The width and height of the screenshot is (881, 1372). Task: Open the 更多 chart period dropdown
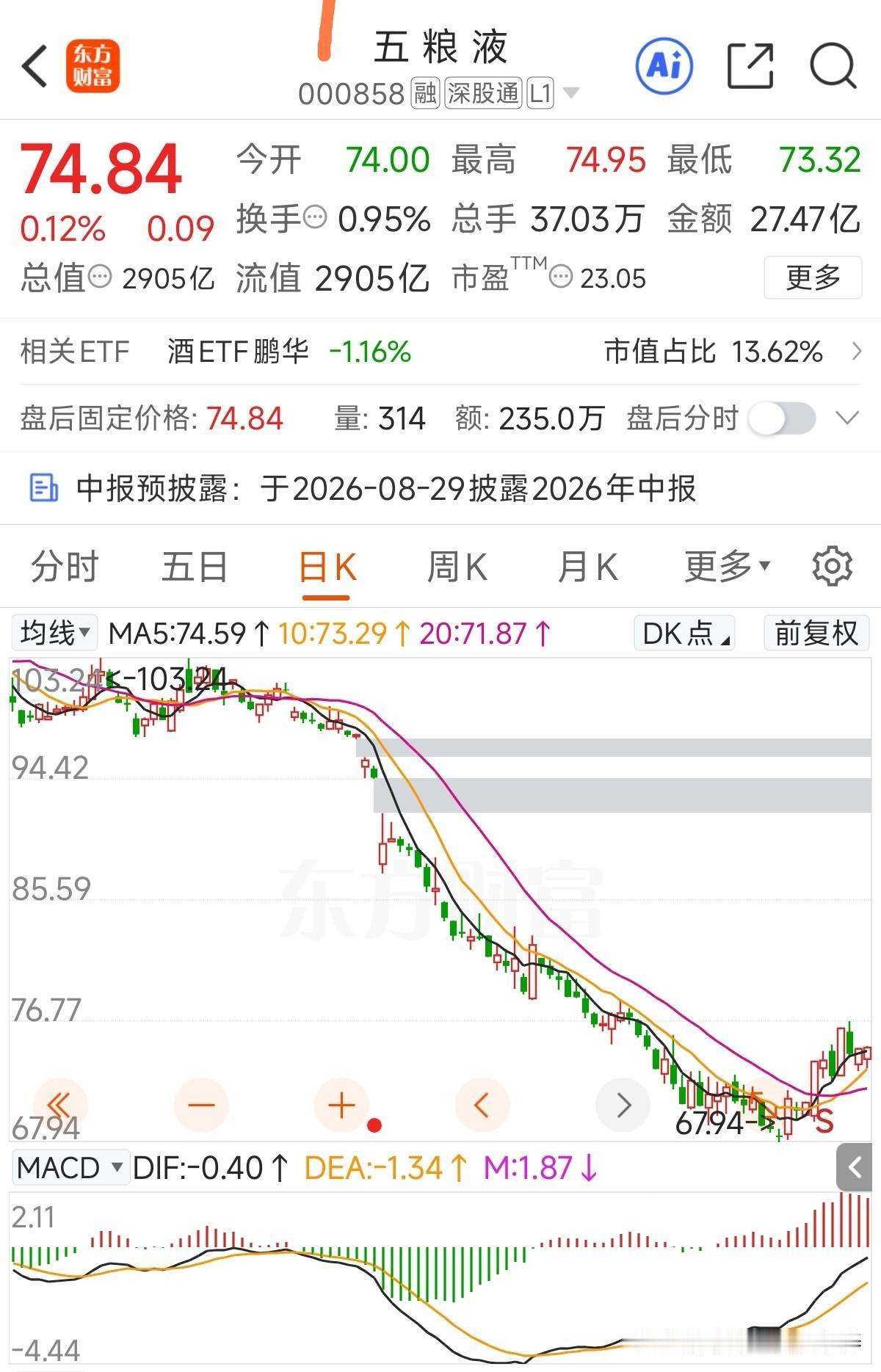pyautogui.click(x=727, y=567)
